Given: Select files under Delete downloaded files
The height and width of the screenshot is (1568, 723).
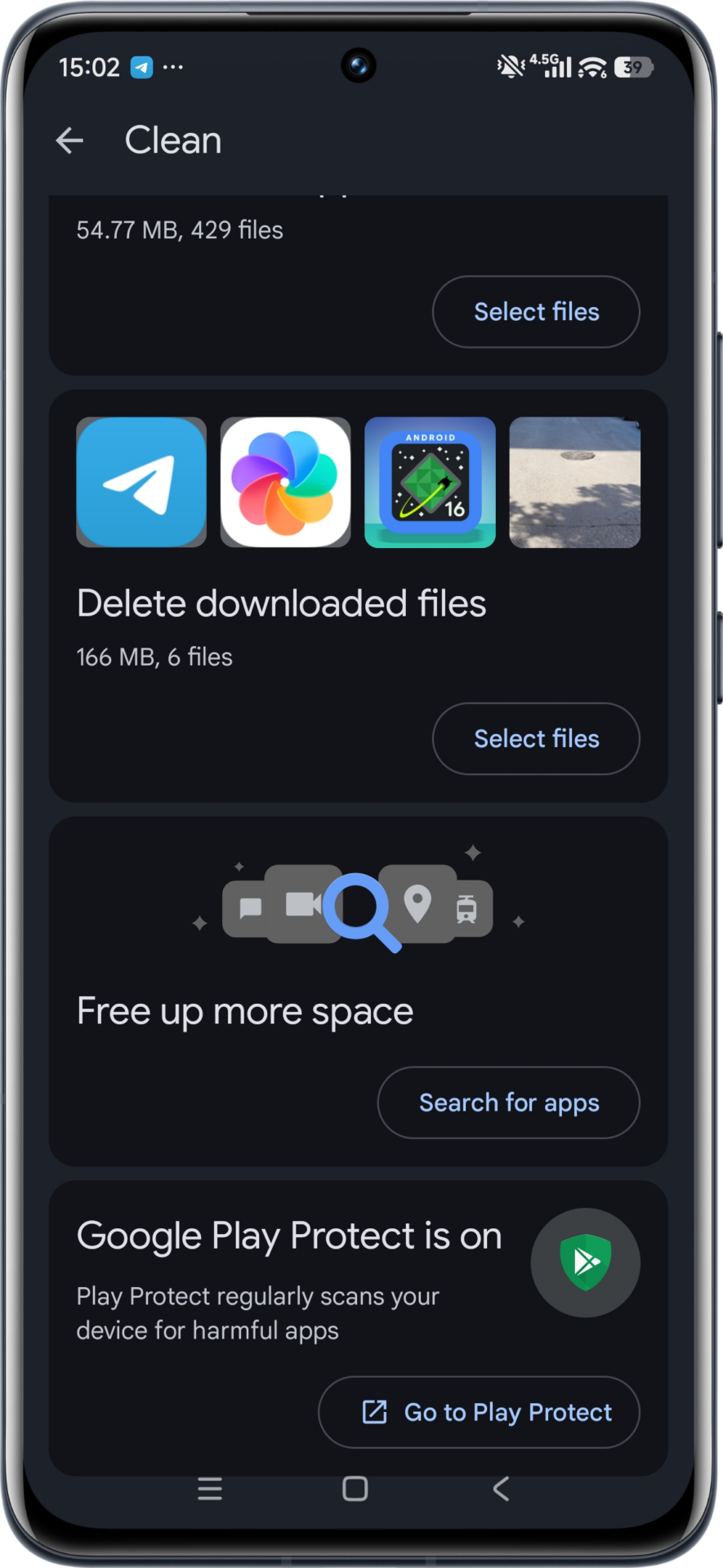Looking at the screenshot, I should 536,739.
